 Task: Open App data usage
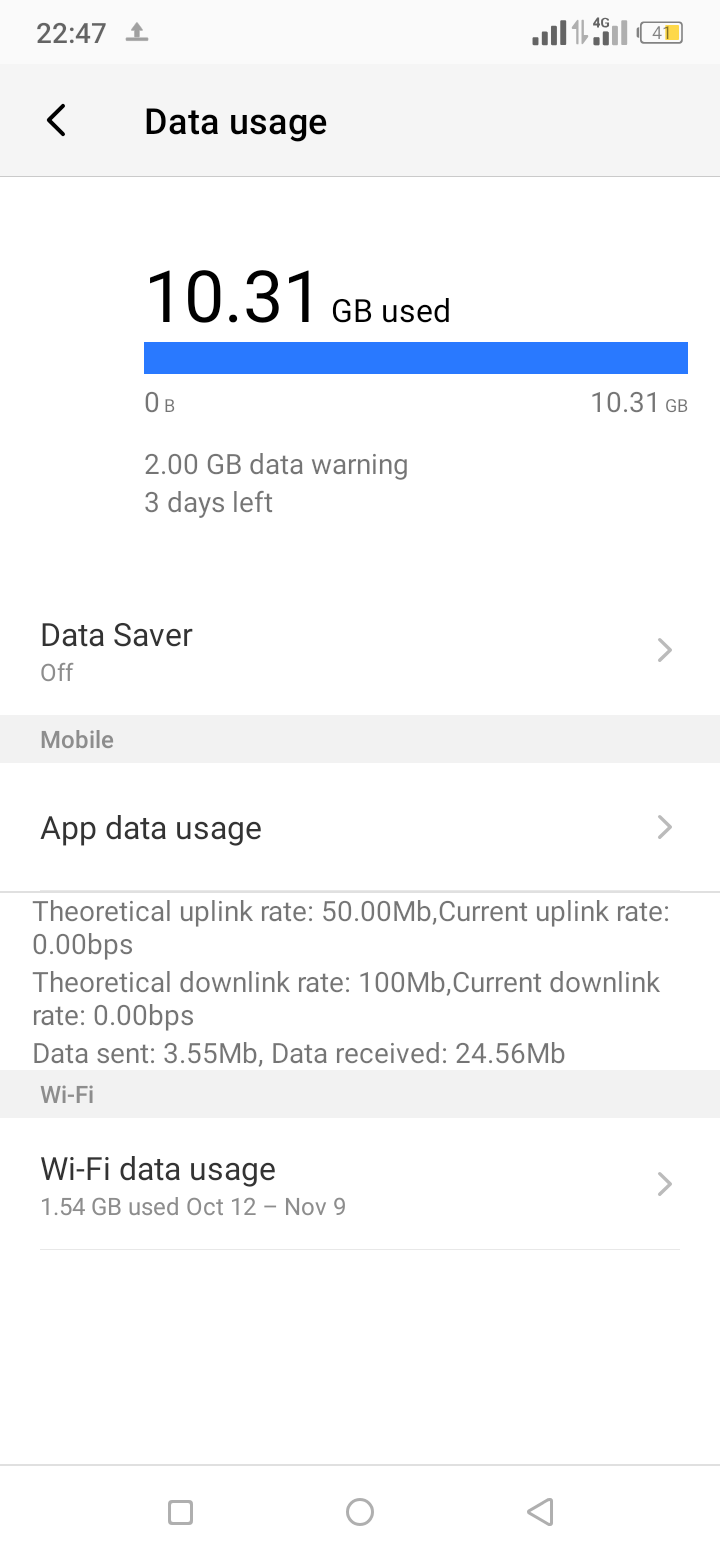(360, 827)
